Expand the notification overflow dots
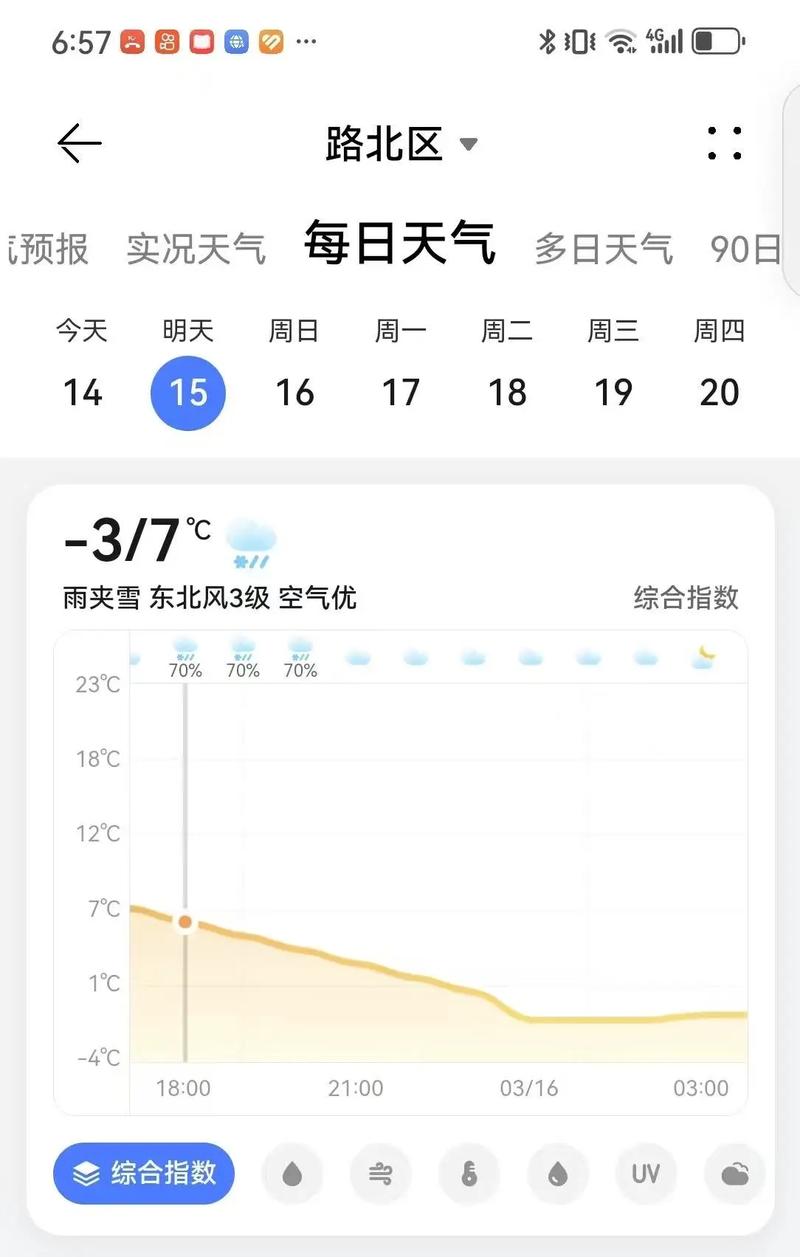800x1257 pixels. click(x=305, y=43)
